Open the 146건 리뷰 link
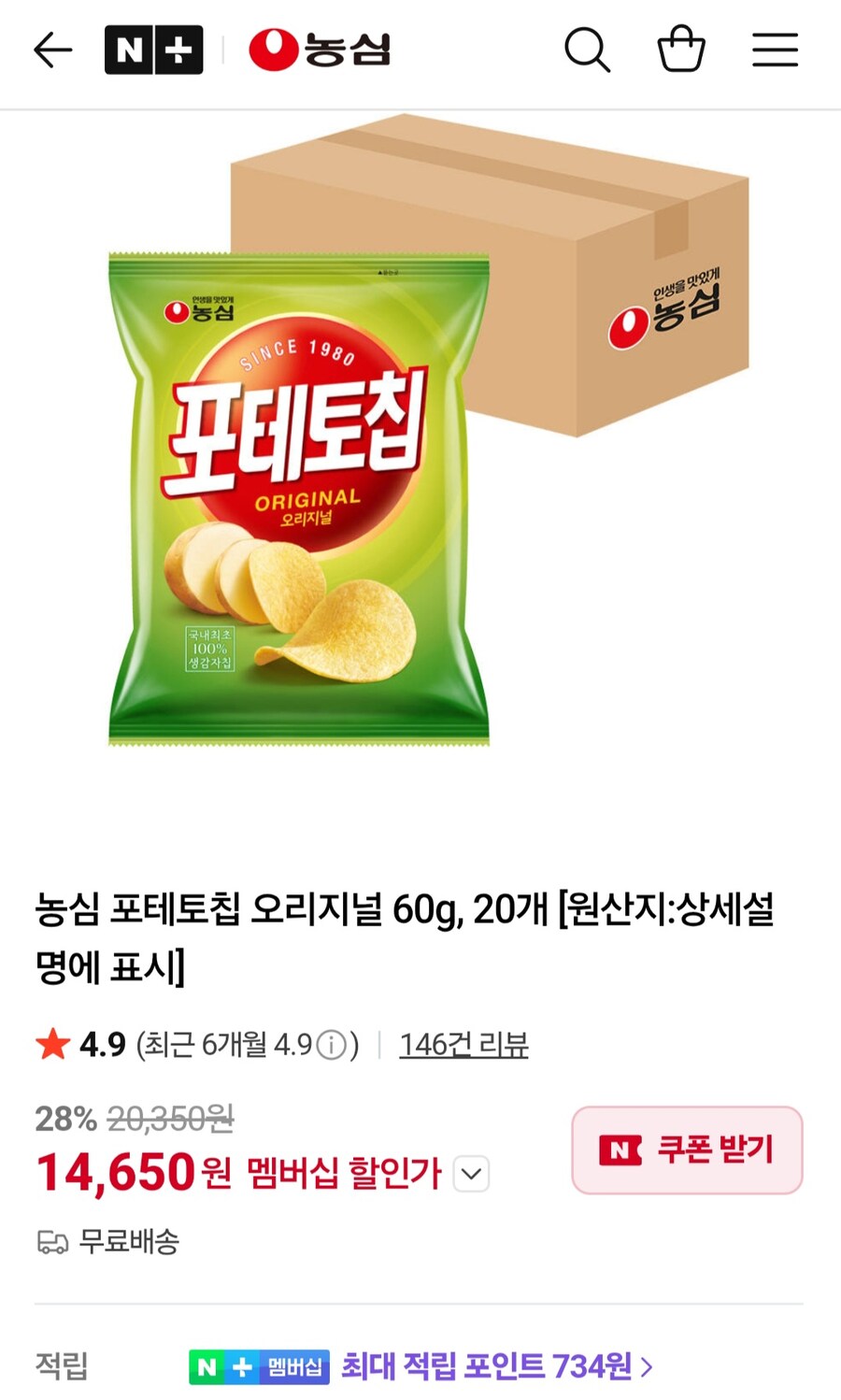The width and height of the screenshot is (841, 1400). 464,1044
